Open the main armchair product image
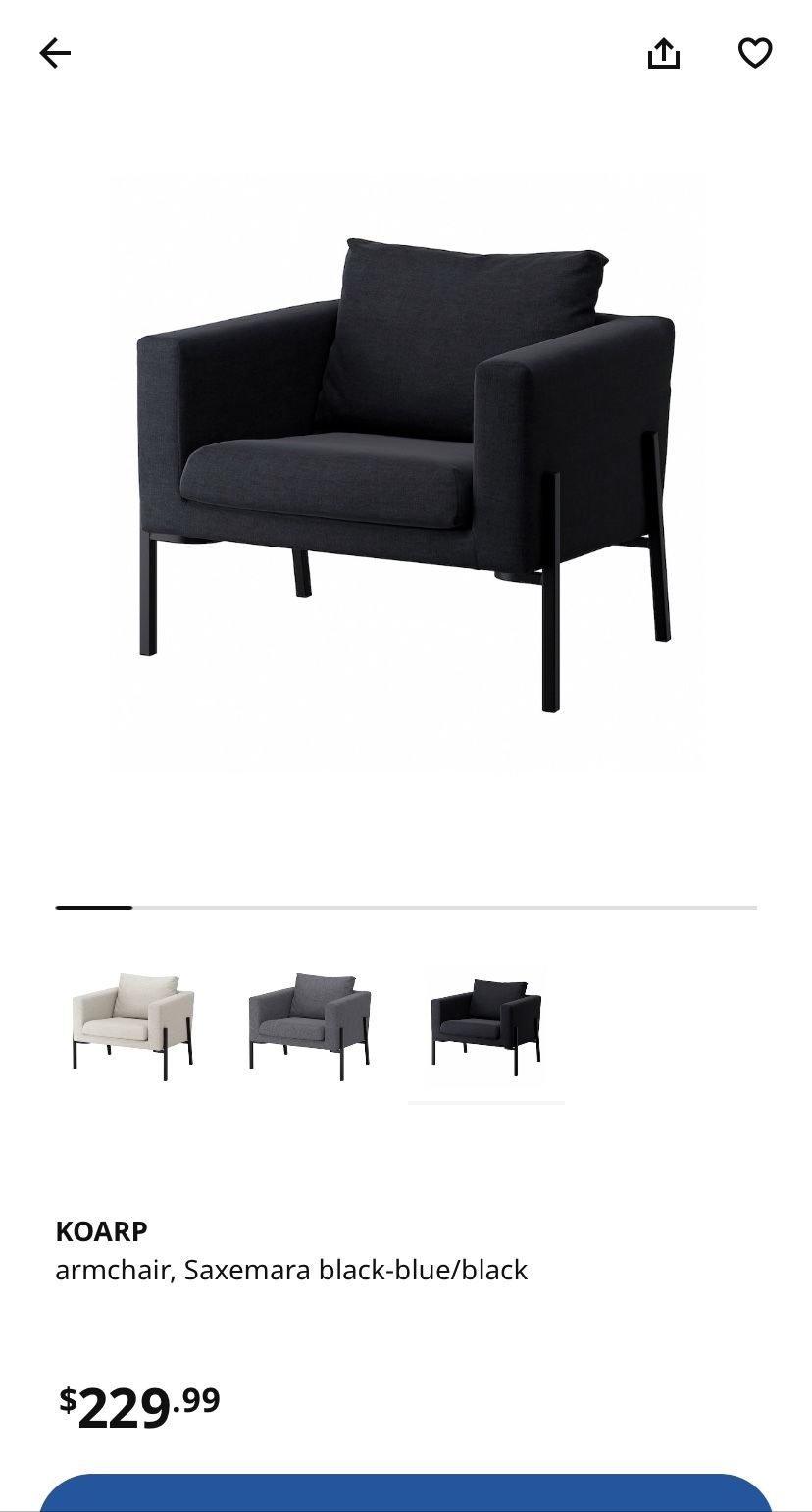Screen dimensions: 812x1512 point(406,475)
